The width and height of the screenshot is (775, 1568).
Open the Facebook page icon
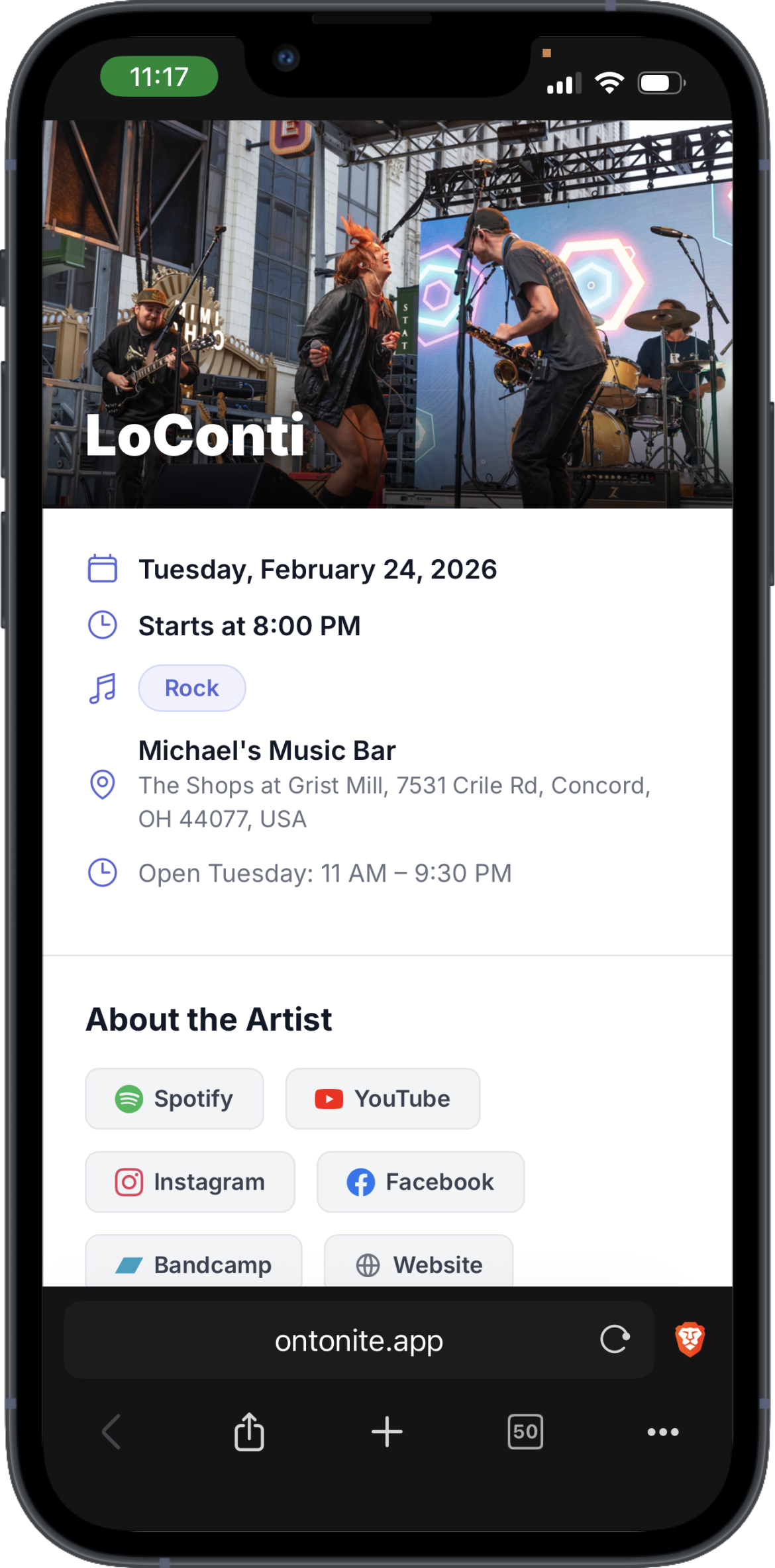[x=363, y=1182]
